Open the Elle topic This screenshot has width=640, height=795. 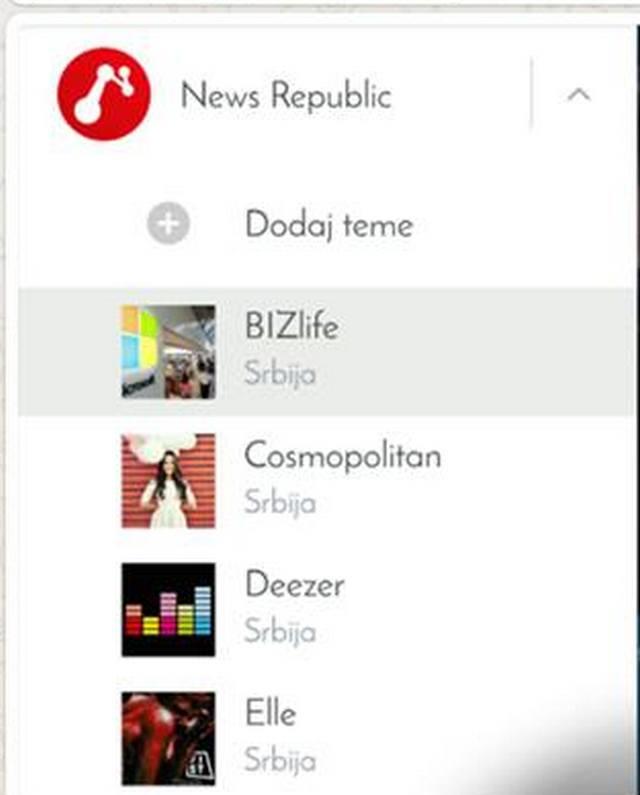point(270,736)
